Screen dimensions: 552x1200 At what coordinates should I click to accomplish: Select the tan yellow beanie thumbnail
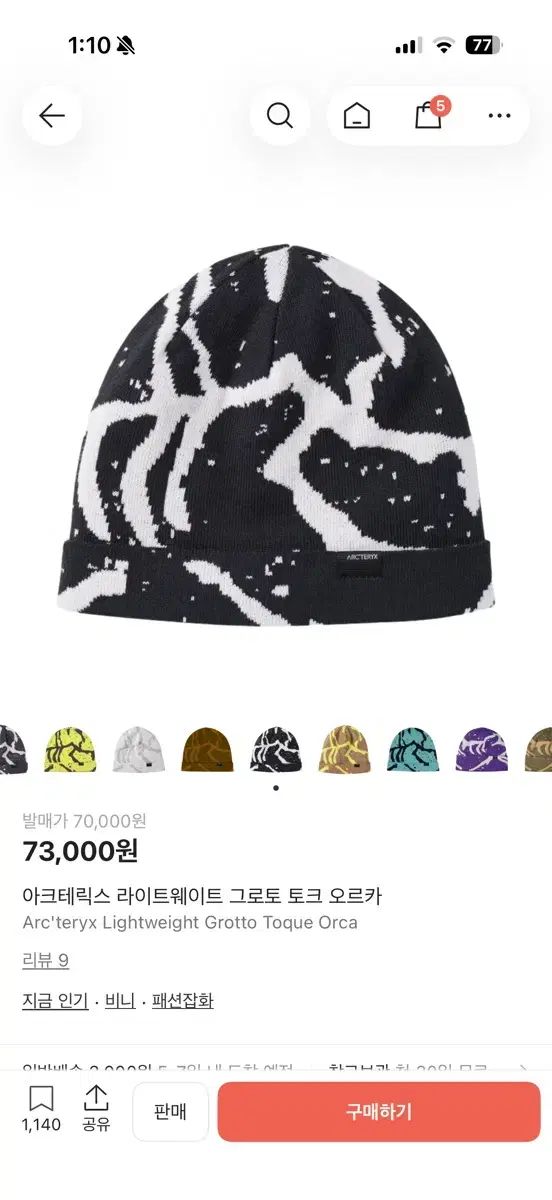point(345,749)
